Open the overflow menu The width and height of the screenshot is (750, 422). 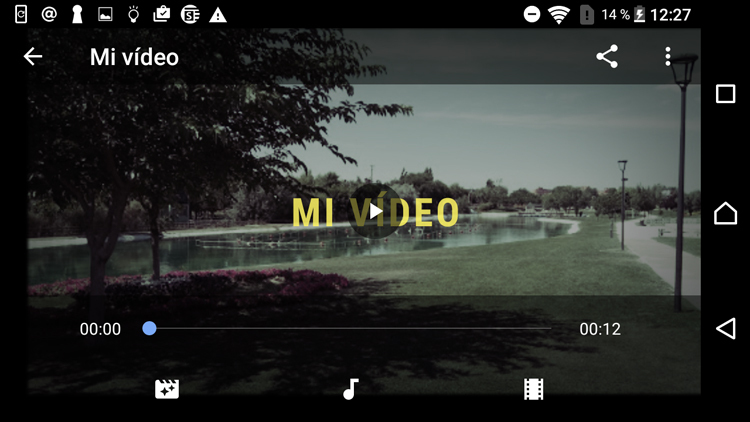coord(668,57)
